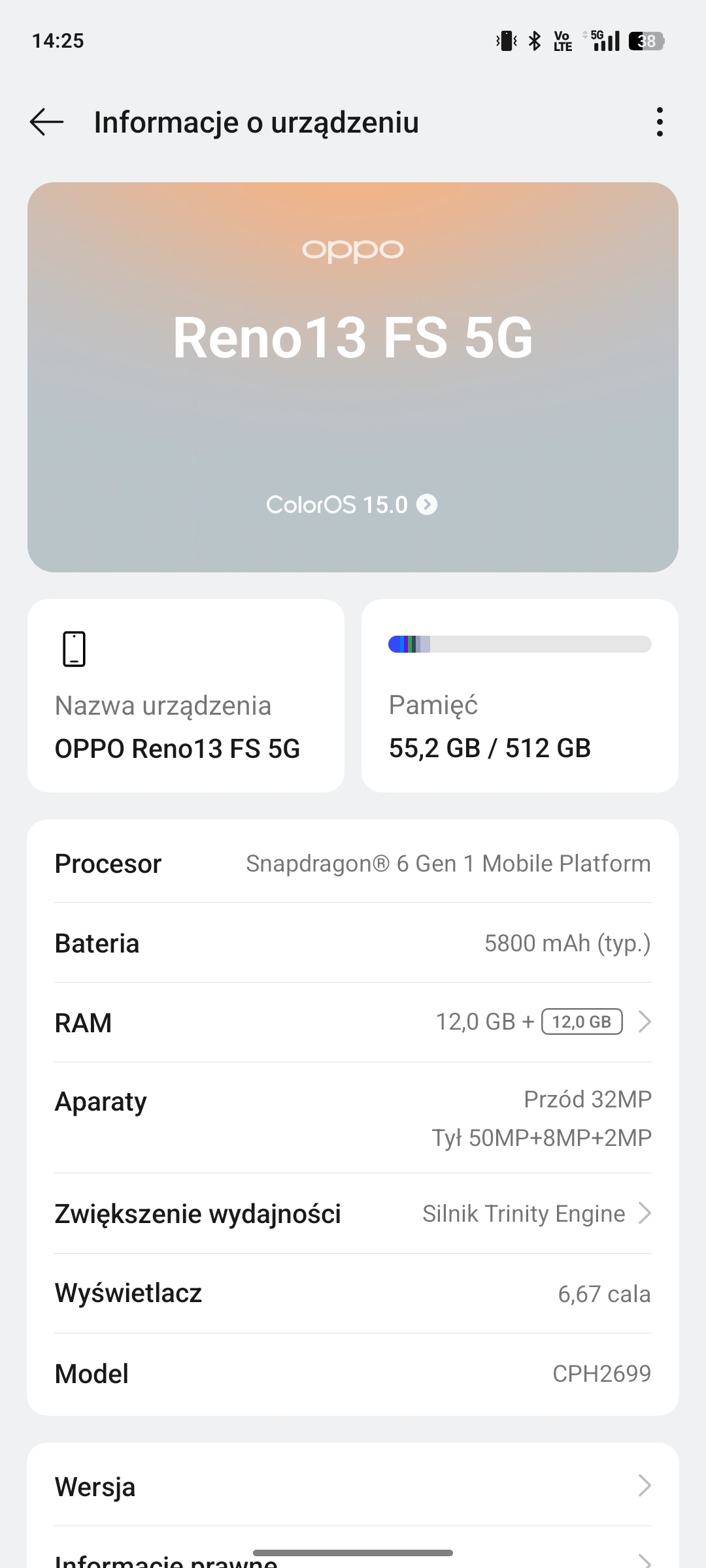Open ColorOS 15.0 version details

coord(352,505)
